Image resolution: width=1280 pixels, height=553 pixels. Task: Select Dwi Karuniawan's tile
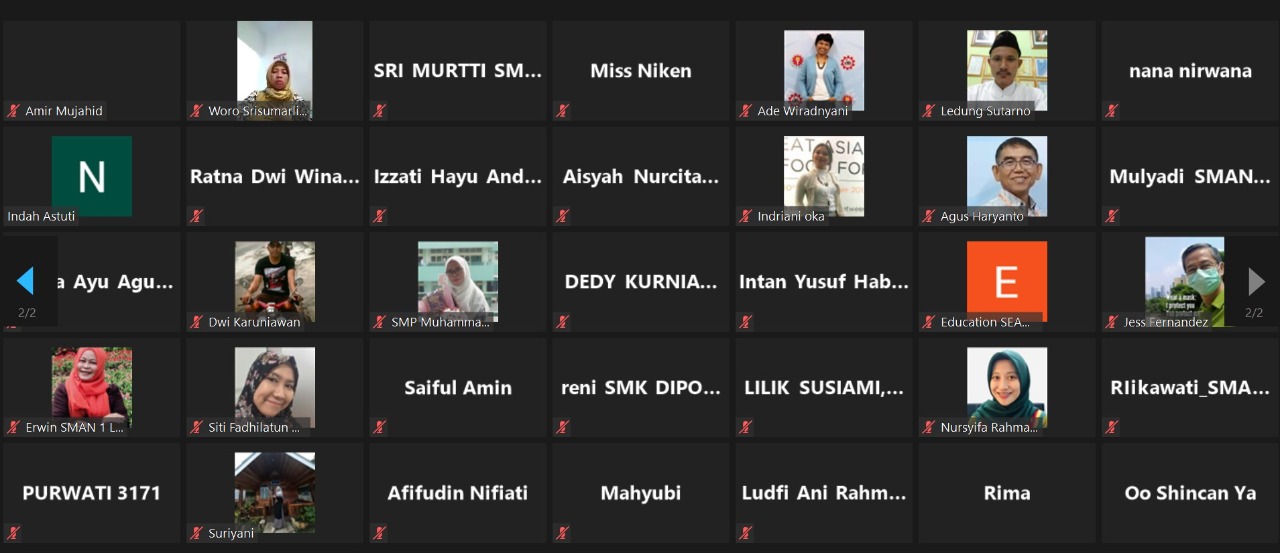(x=274, y=280)
